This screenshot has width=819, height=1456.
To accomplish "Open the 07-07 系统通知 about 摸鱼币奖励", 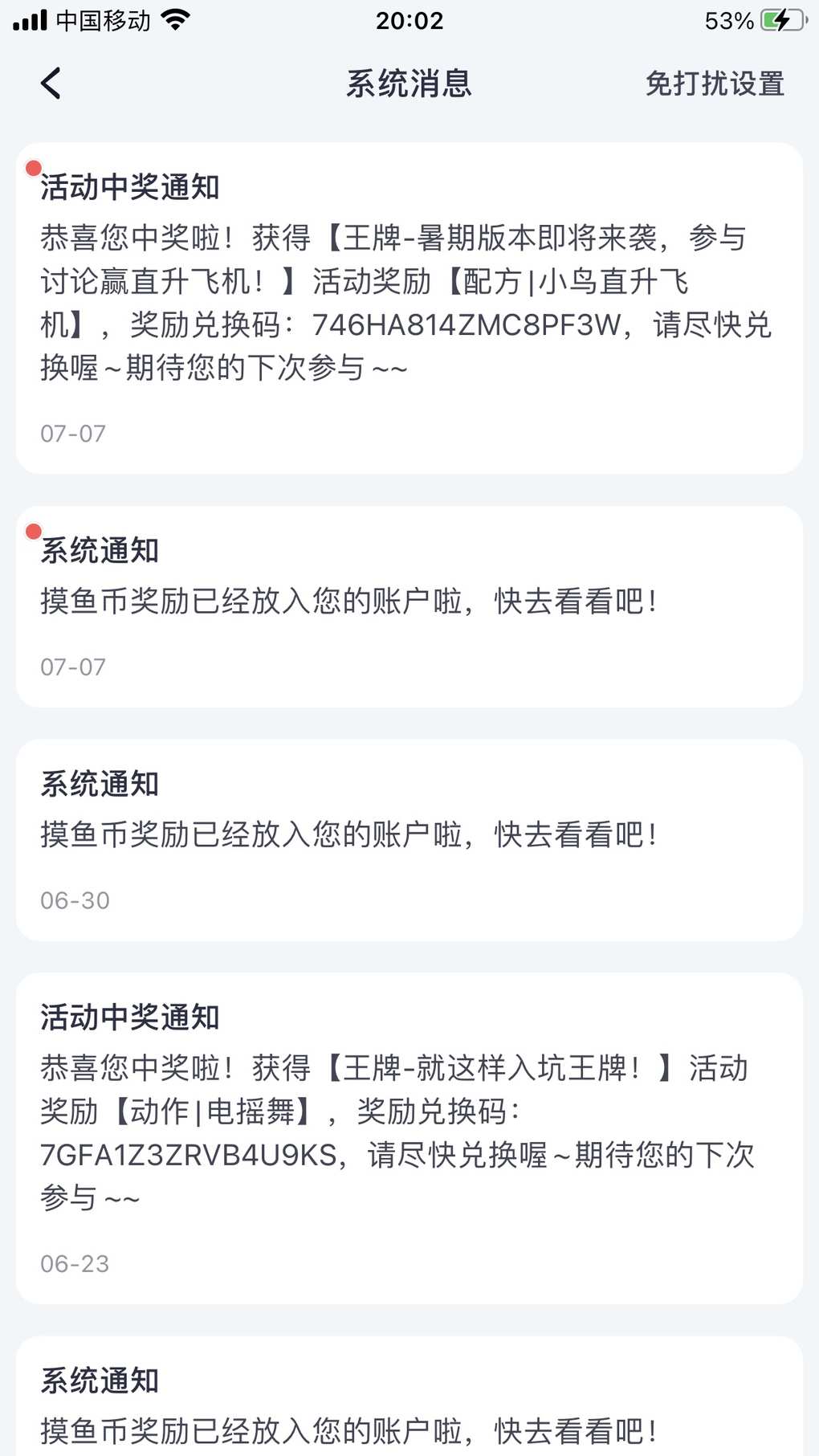I will (x=409, y=607).
